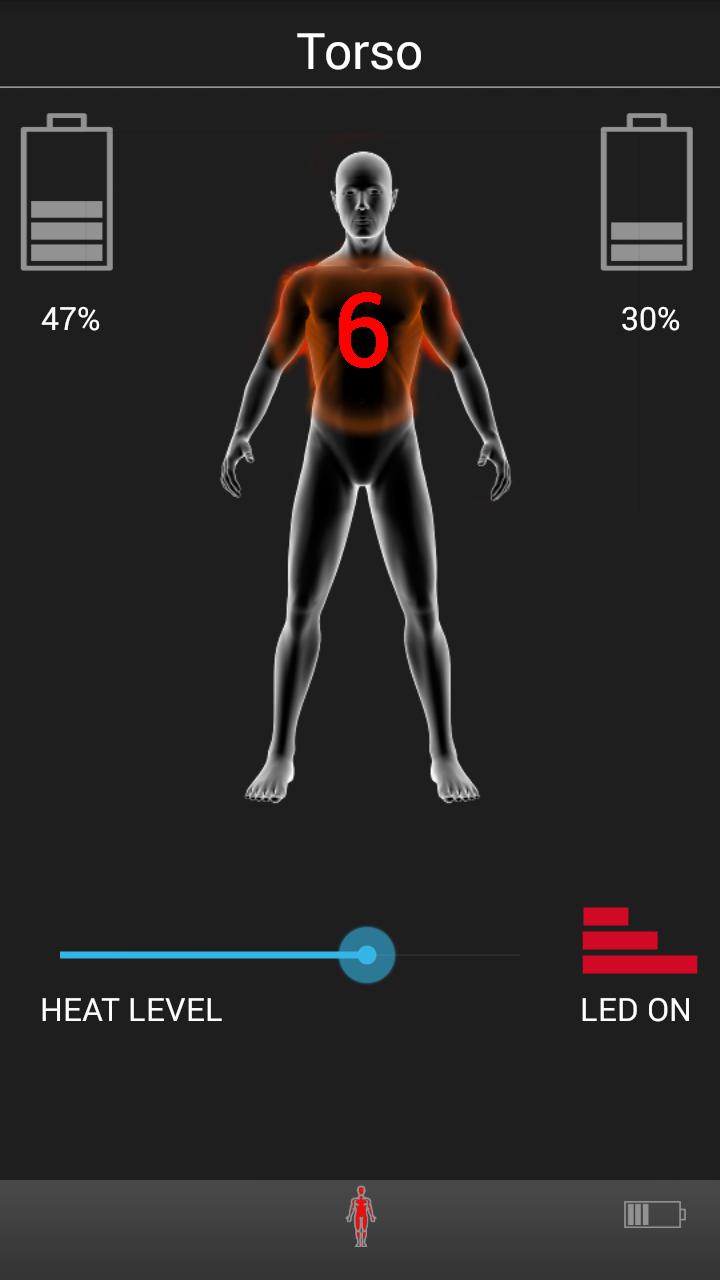Open the battery tab in bottom bar
Image resolution: width=720 pixels, height=1280 pixels.
653,1215
